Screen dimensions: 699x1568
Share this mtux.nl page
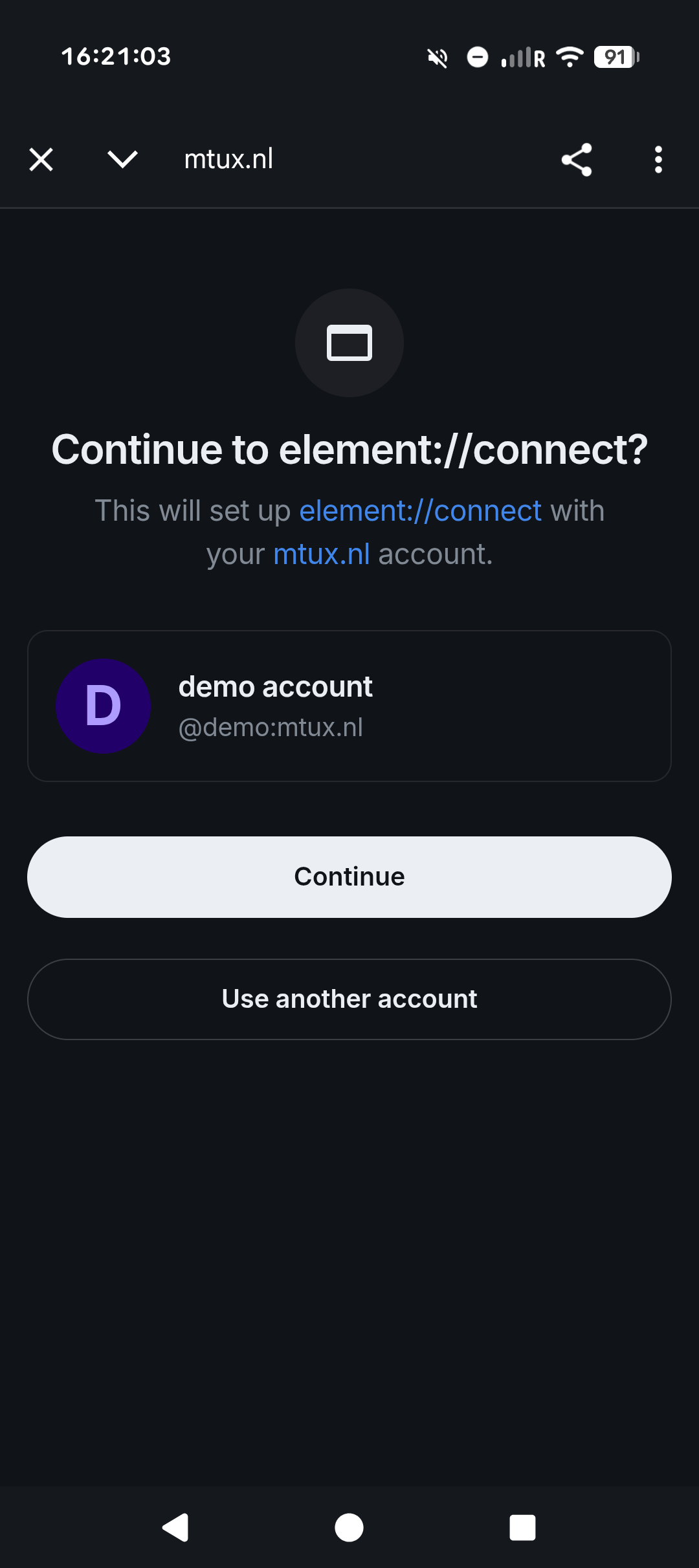pyautogui.click(x=577, y=159)
